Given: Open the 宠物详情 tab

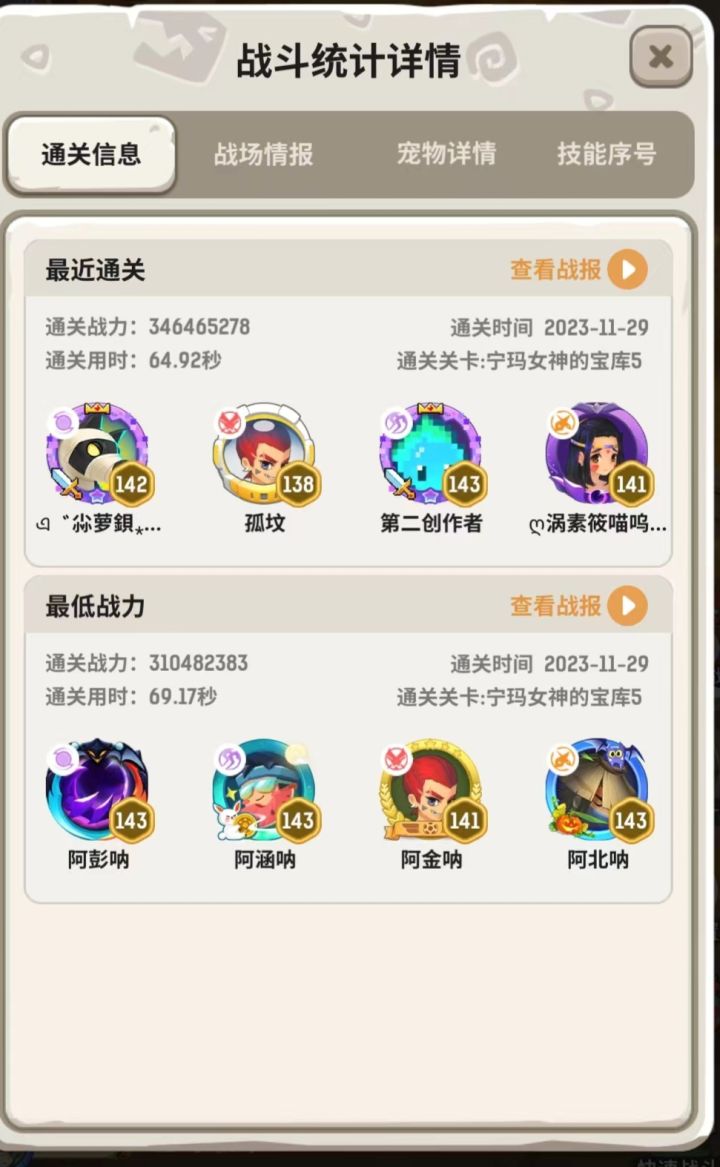Looking at the screenshot, I should click(444, 154).
